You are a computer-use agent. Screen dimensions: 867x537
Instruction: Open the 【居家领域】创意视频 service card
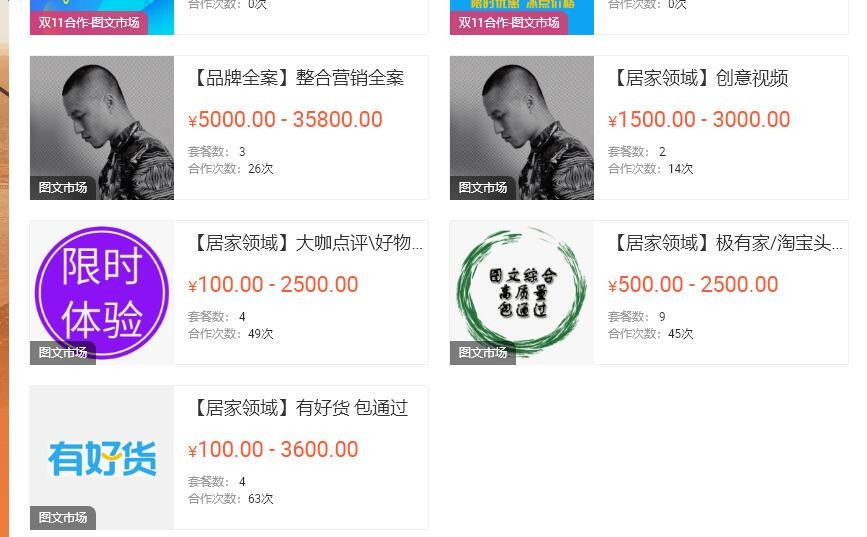tap(700, 78)
